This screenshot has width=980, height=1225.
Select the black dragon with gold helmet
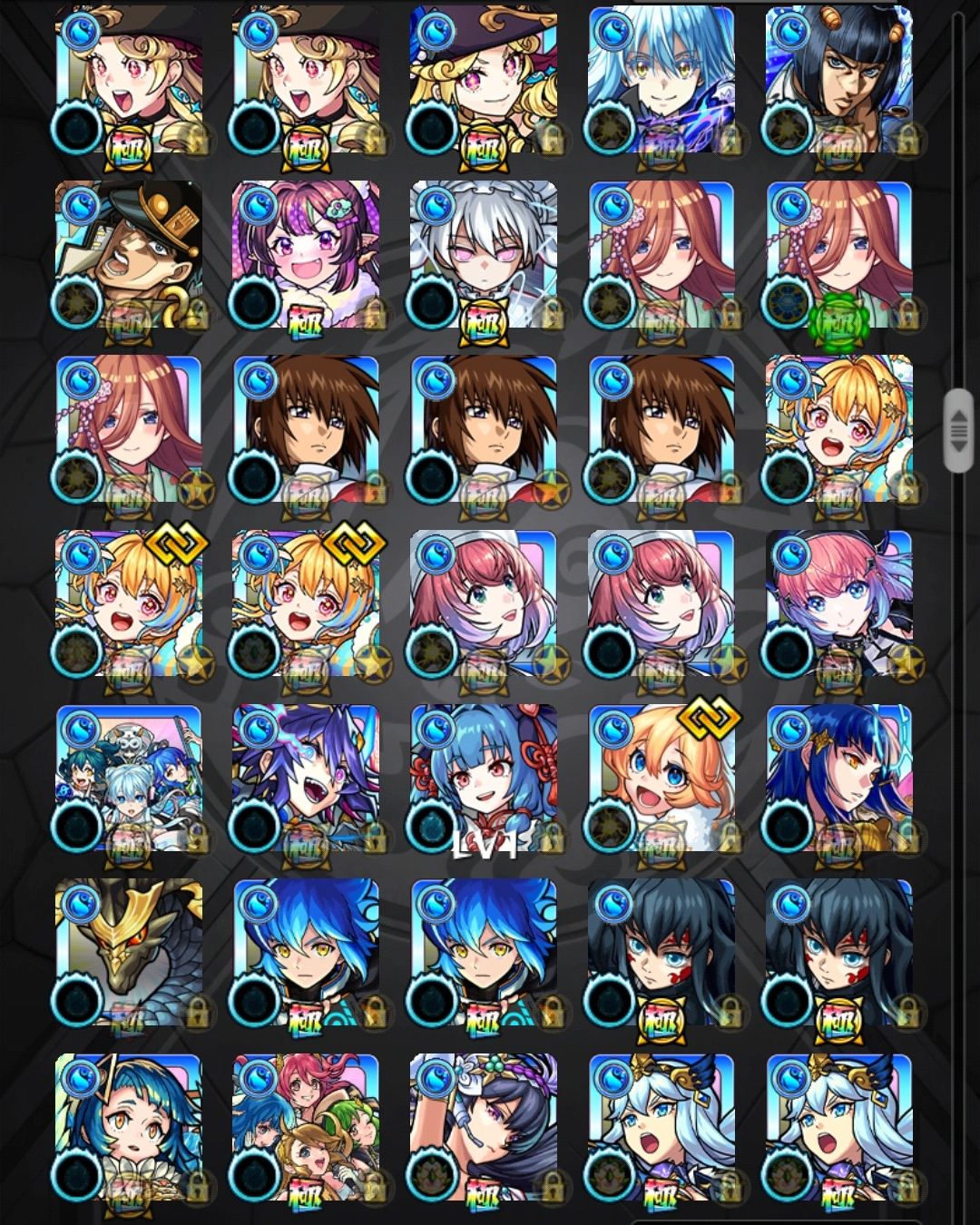click(x=128, y=954)
